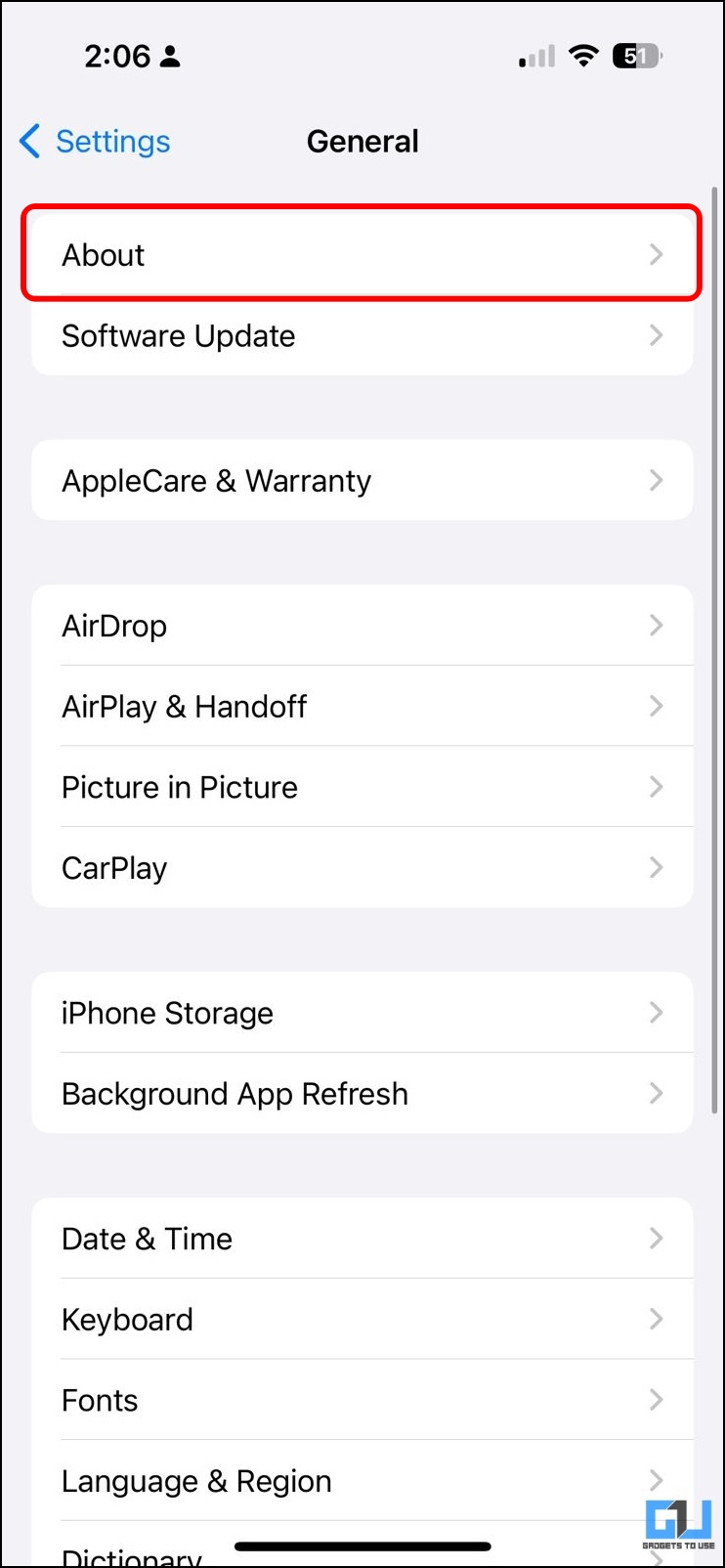Open Fonts settings
This screenshot has height=1568, width=725.
(x=362, y=1401)
